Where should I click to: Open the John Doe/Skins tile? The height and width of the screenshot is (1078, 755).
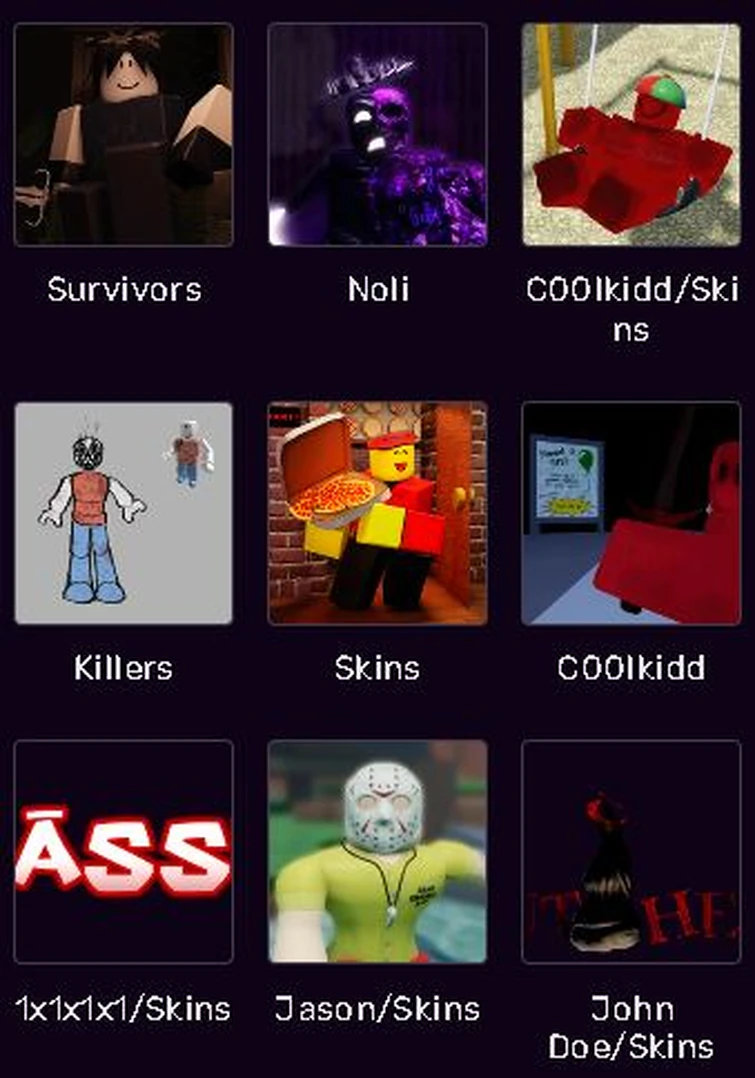[631, 852]
